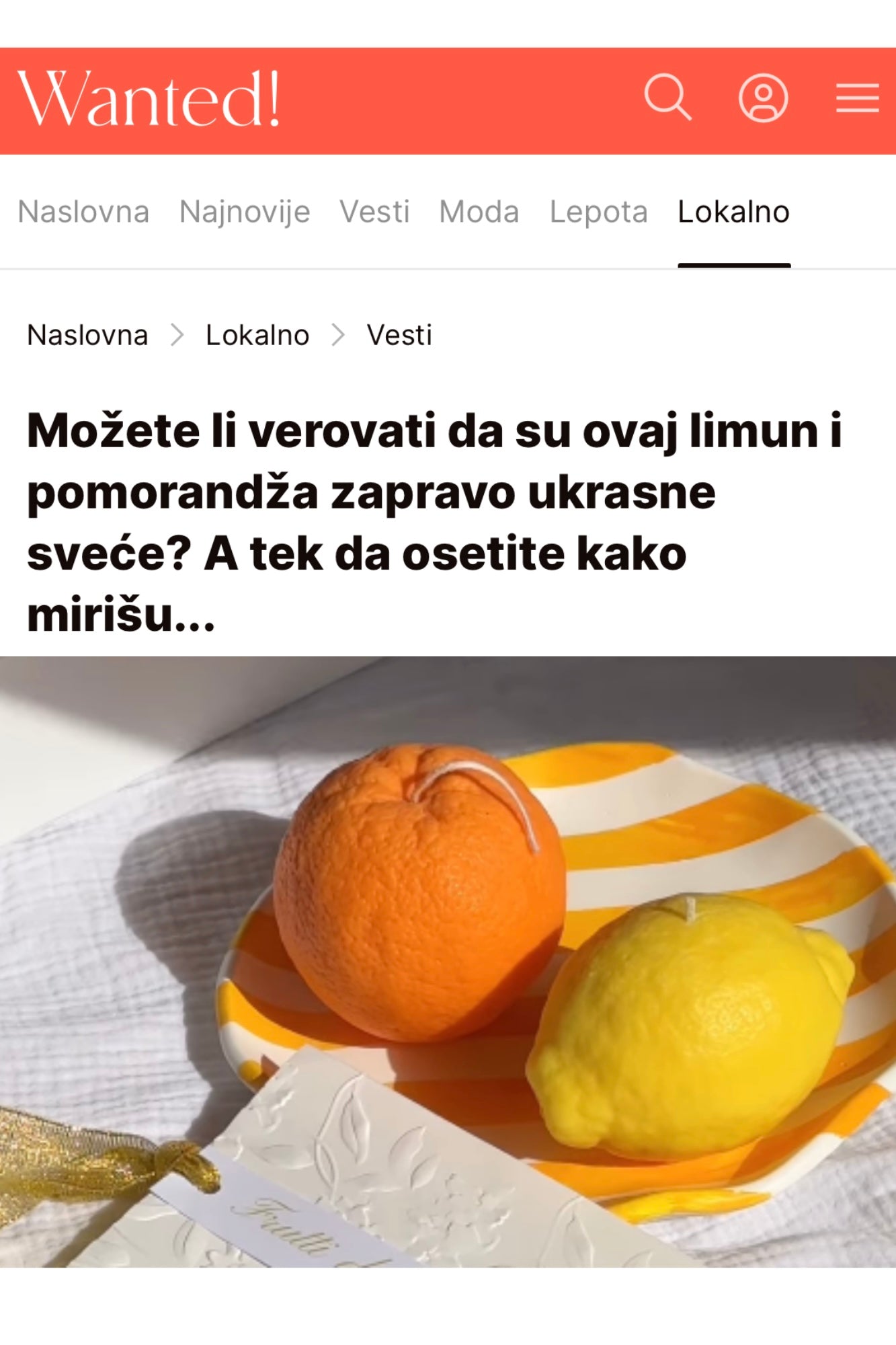Open the search icon in the header
Viewport: 896px width, 1345px height.
pyautogui.click(x=667, y=98)
